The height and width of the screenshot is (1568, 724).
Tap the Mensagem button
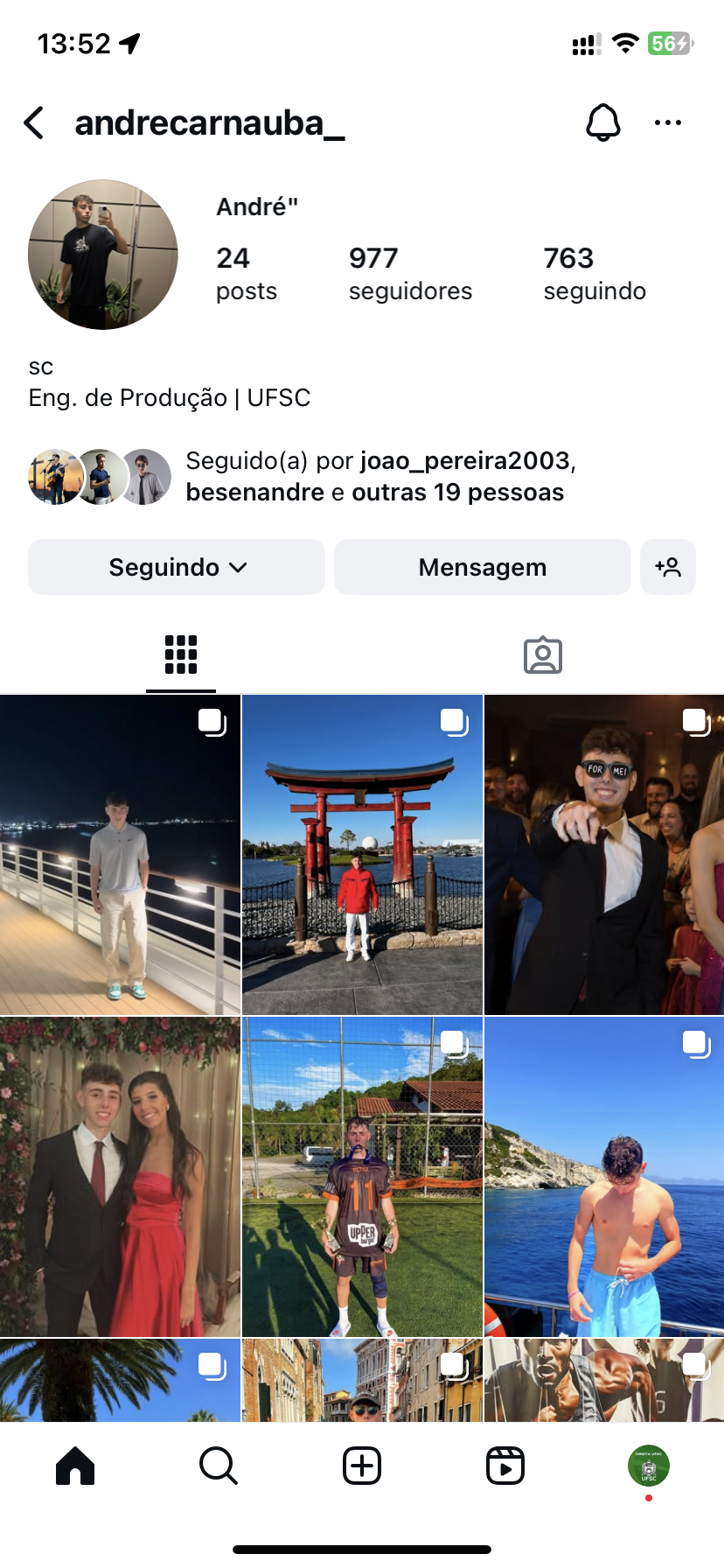click(x=482, y=568)
